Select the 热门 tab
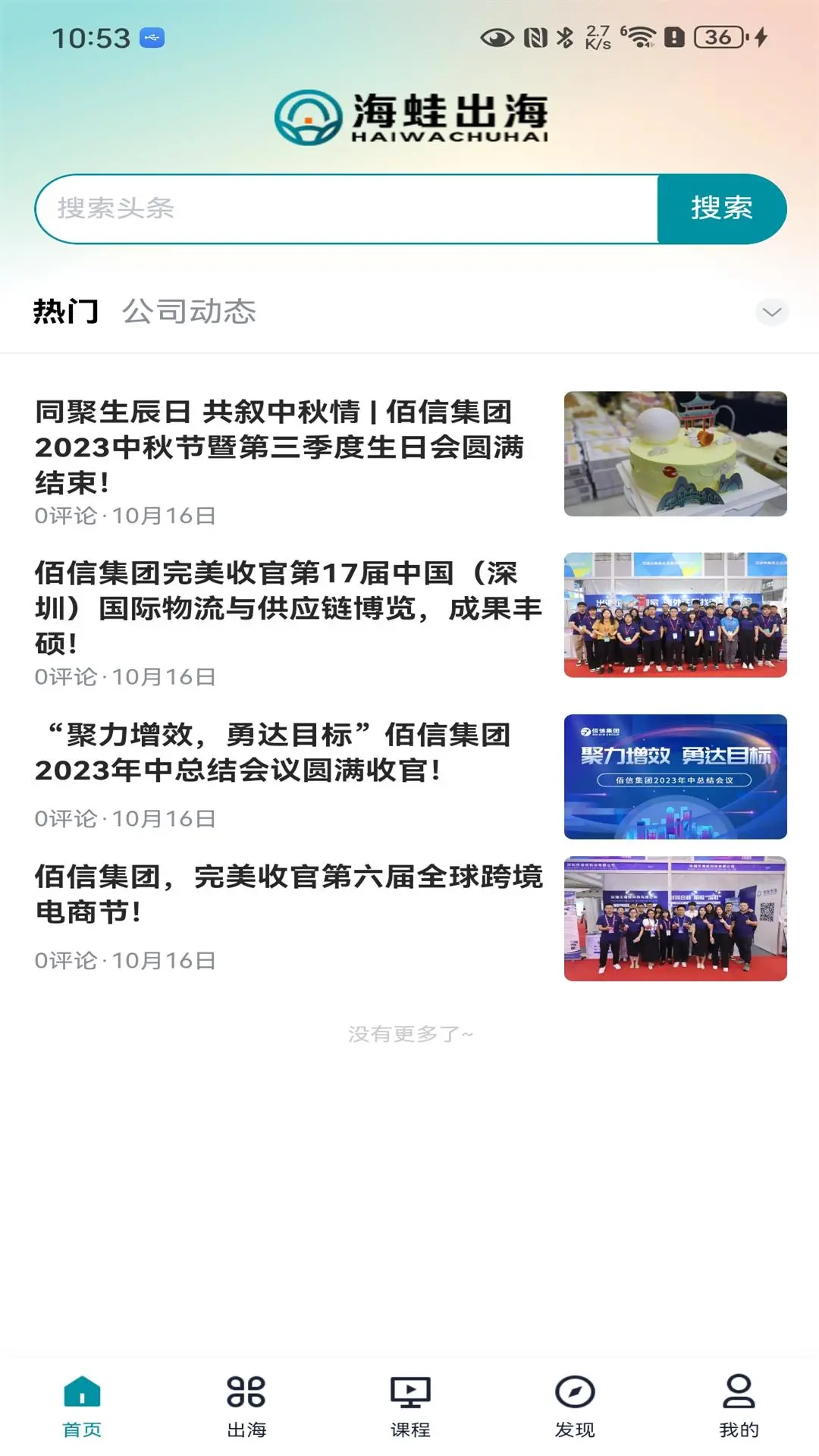819x1456 pixels. tap(67, 311)
